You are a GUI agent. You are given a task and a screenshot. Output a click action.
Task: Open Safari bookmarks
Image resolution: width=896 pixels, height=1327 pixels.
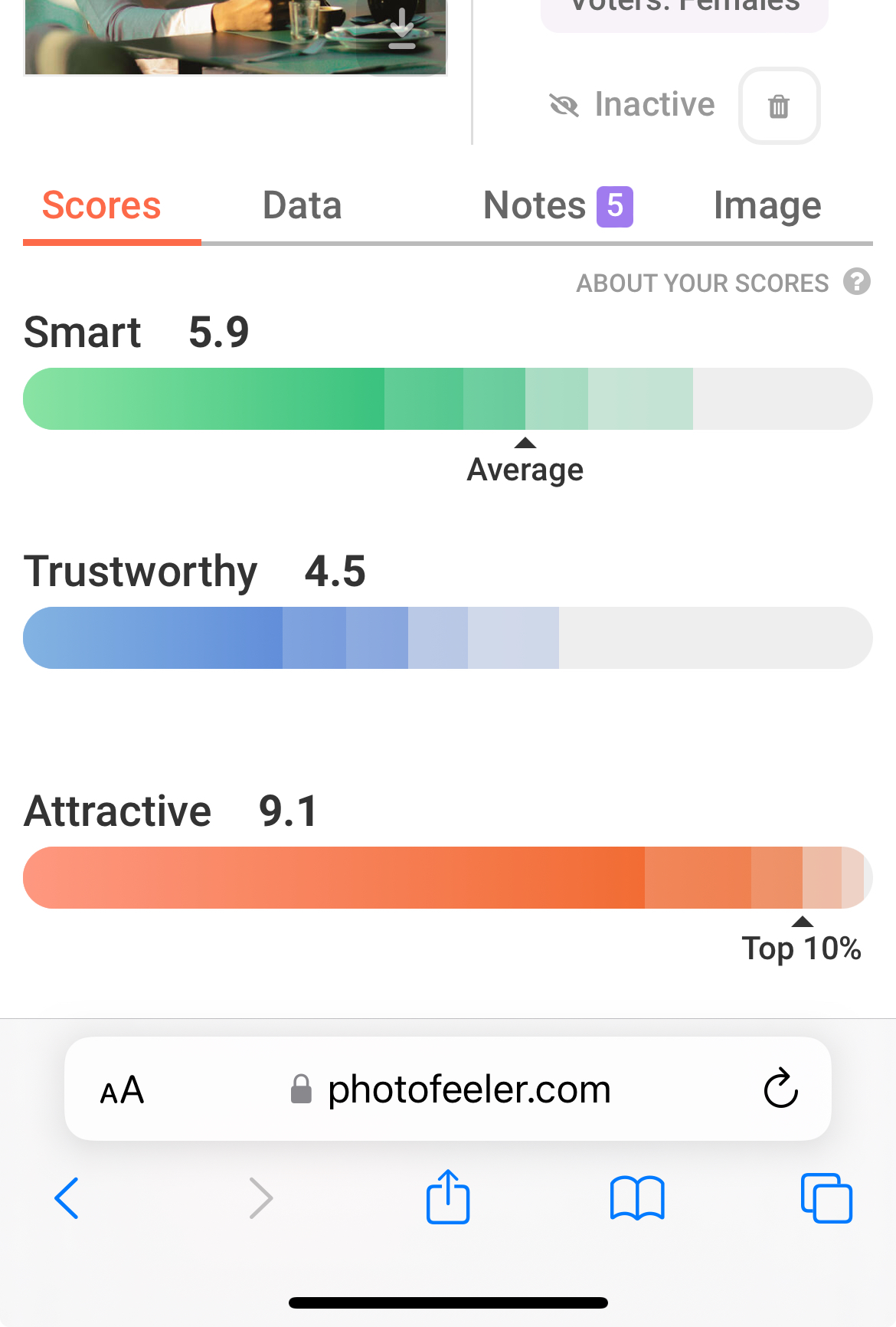tap(637, 1198)
